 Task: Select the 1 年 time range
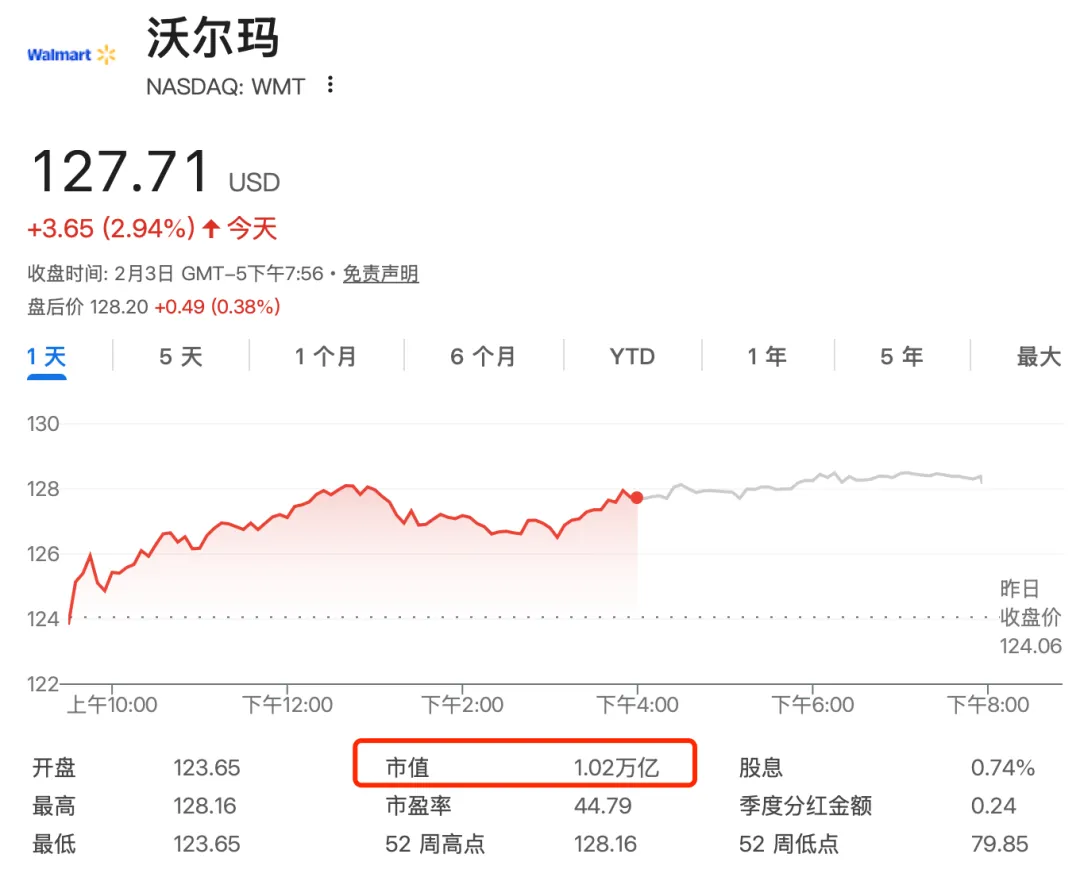click(767, 357)
